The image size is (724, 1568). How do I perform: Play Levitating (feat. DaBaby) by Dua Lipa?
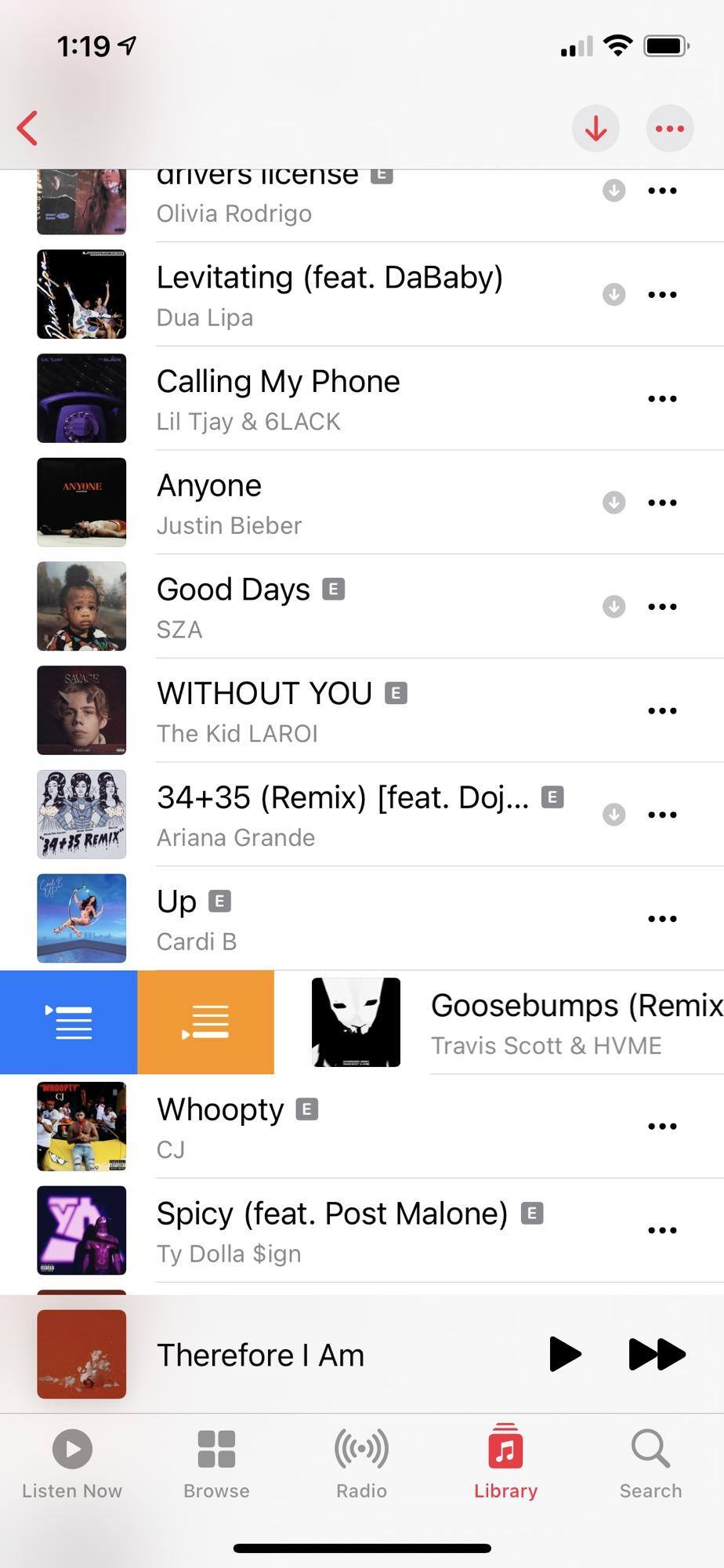pos(329,295)
